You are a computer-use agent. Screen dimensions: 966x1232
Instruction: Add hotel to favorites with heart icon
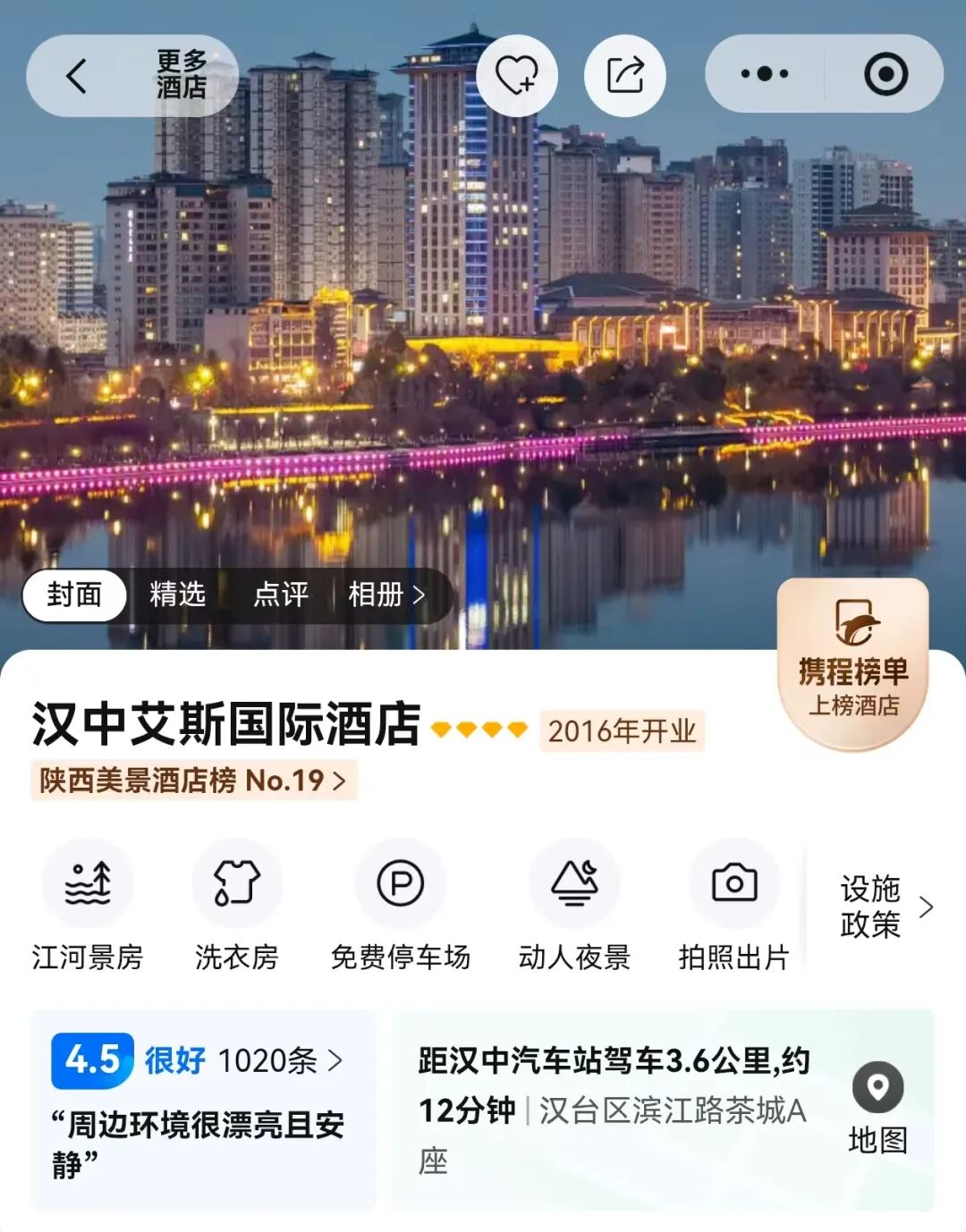point(517,75)
